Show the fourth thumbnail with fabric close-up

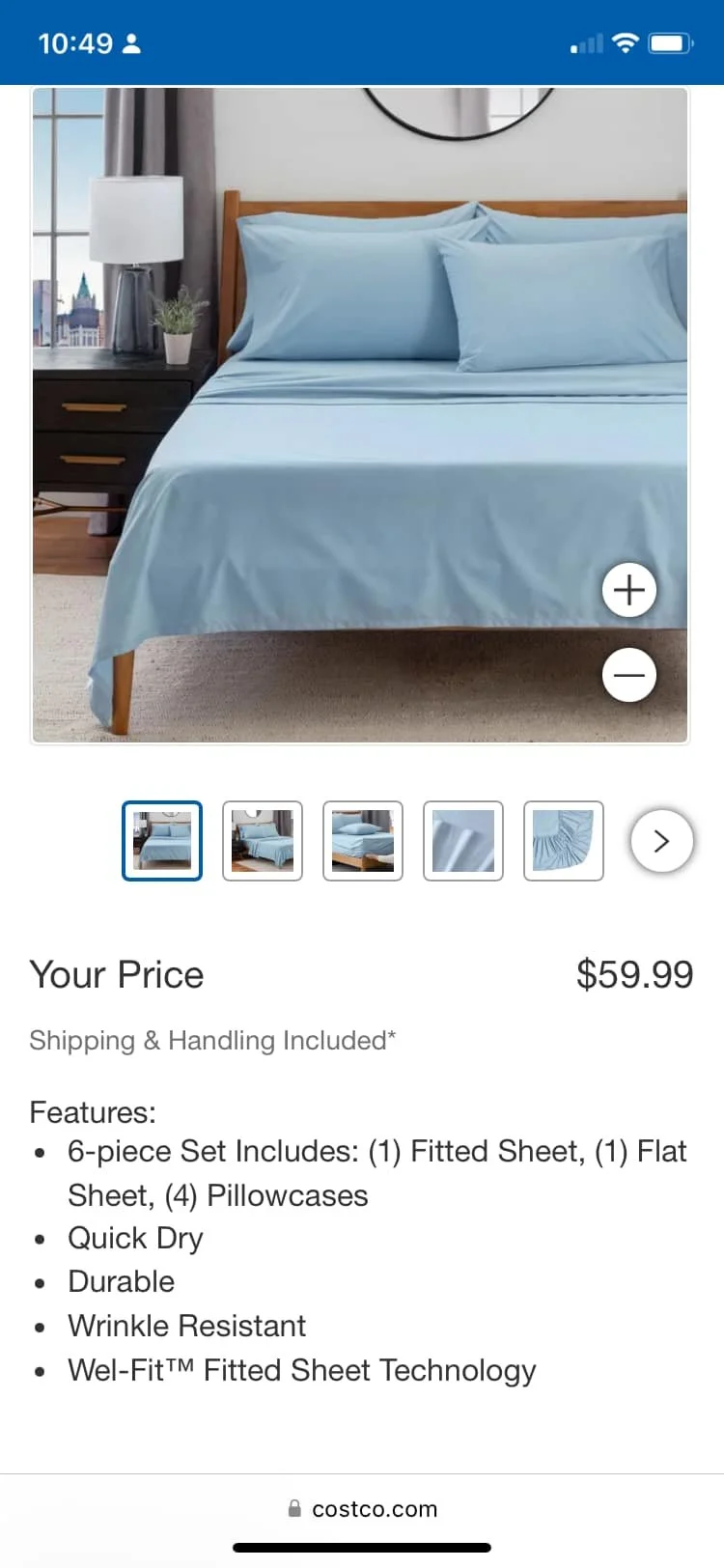[x=463, y=841]
